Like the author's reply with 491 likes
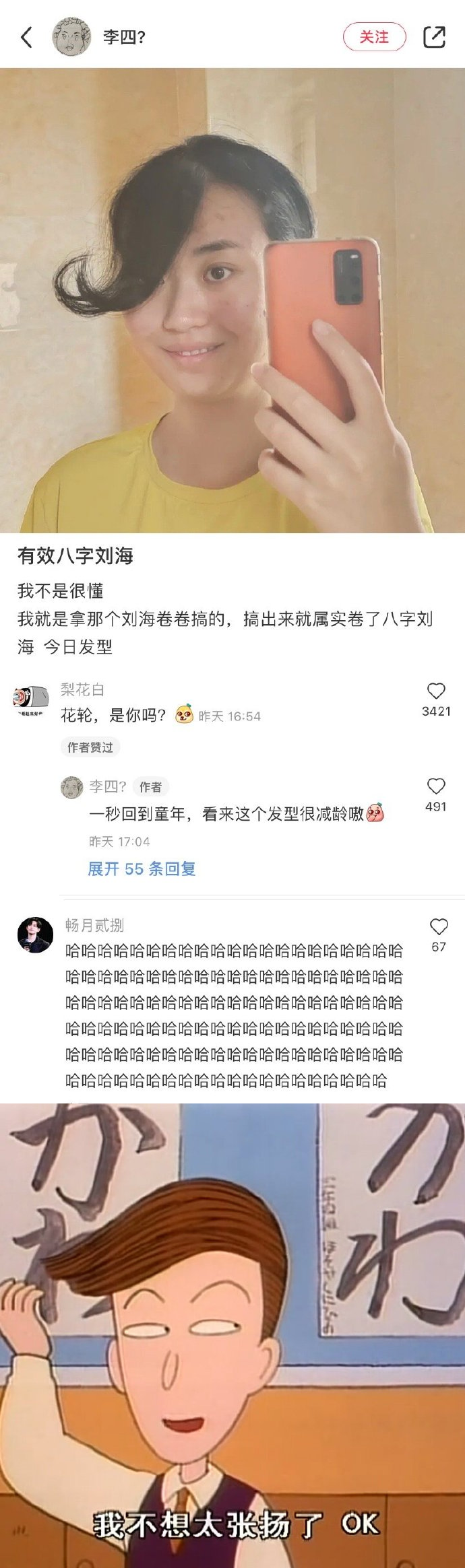Screen dimensions: 465x1568 point(436,786)
